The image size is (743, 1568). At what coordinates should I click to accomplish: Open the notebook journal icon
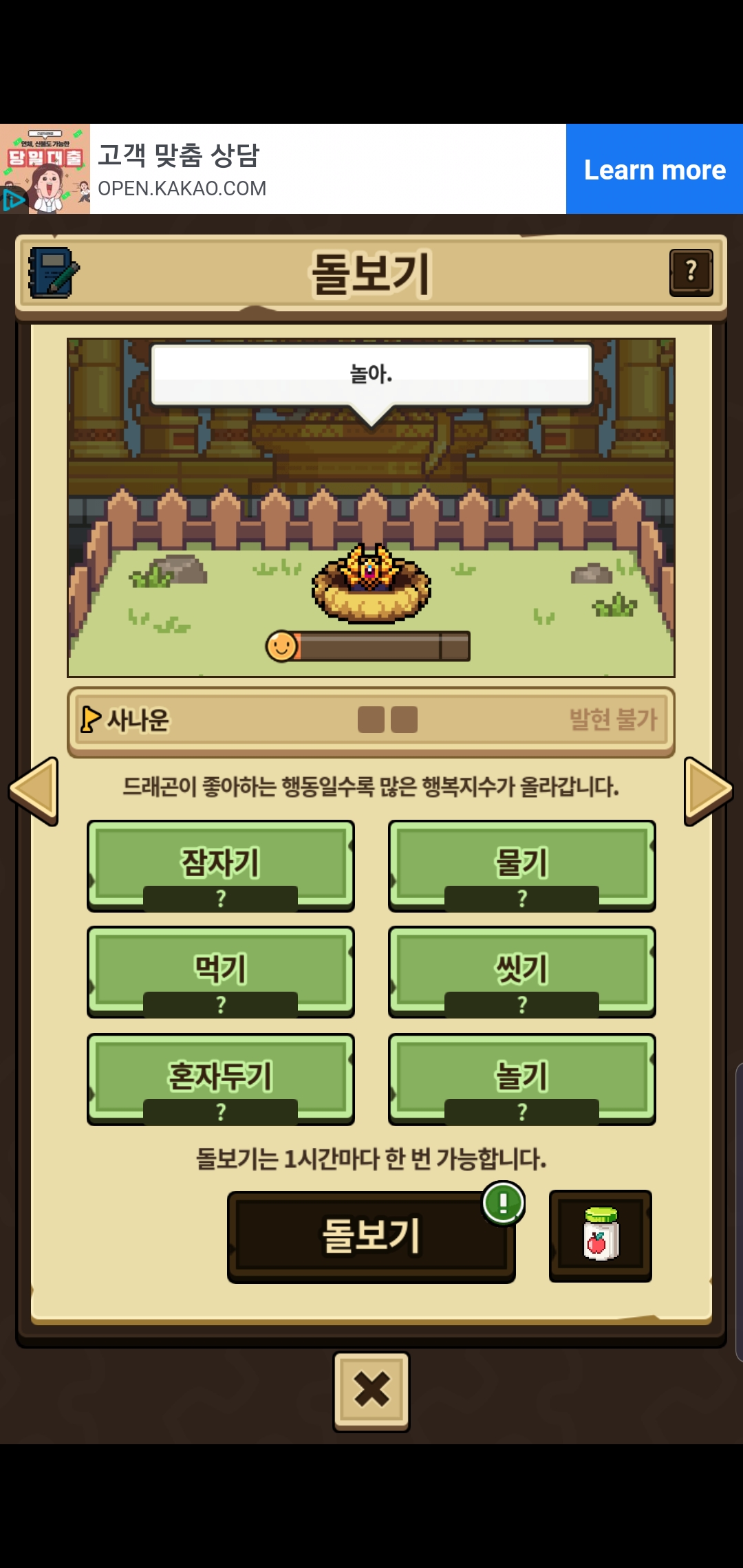53,273
